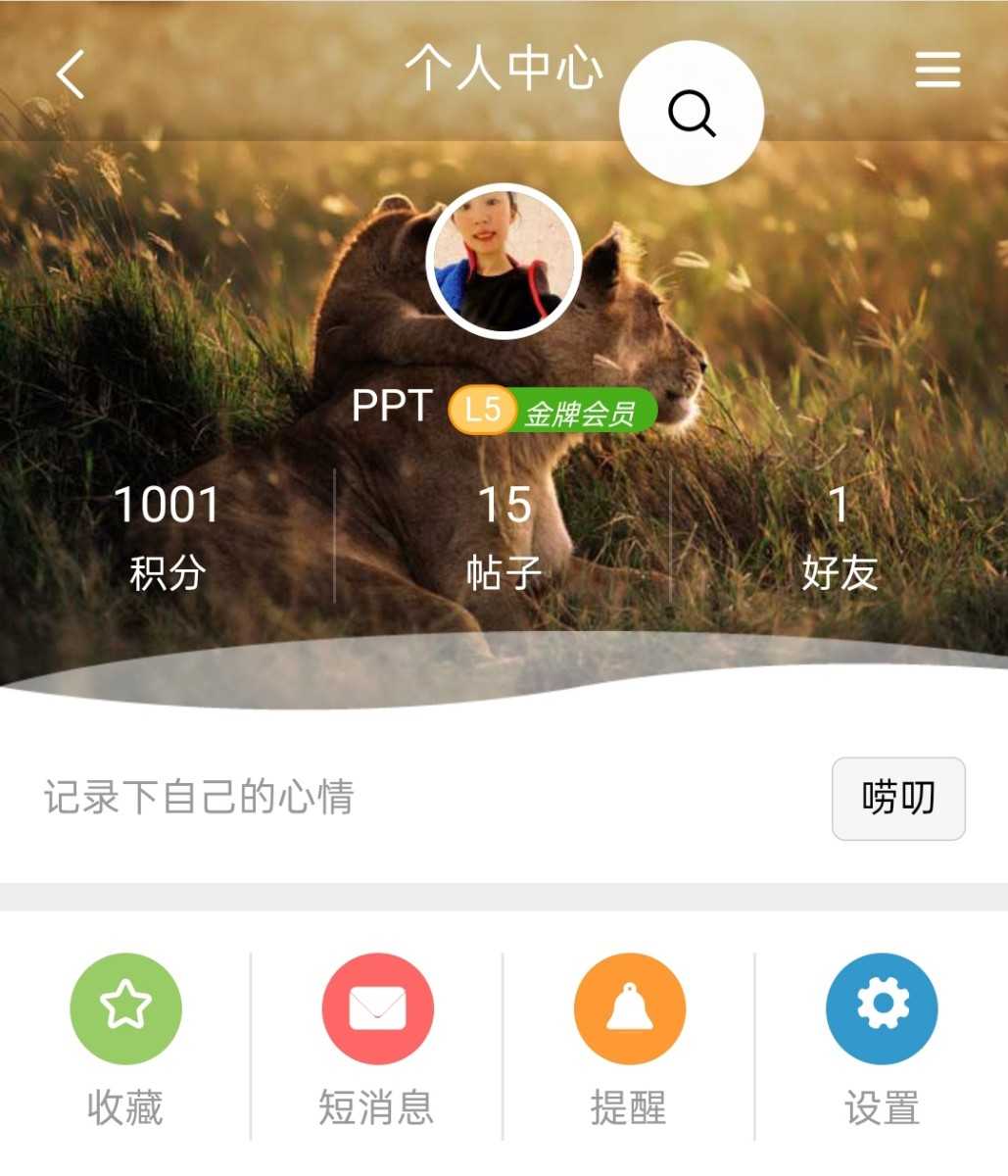
Task: Open the hamburger menu
Action: pyautogui.click(x=936, y=71)
